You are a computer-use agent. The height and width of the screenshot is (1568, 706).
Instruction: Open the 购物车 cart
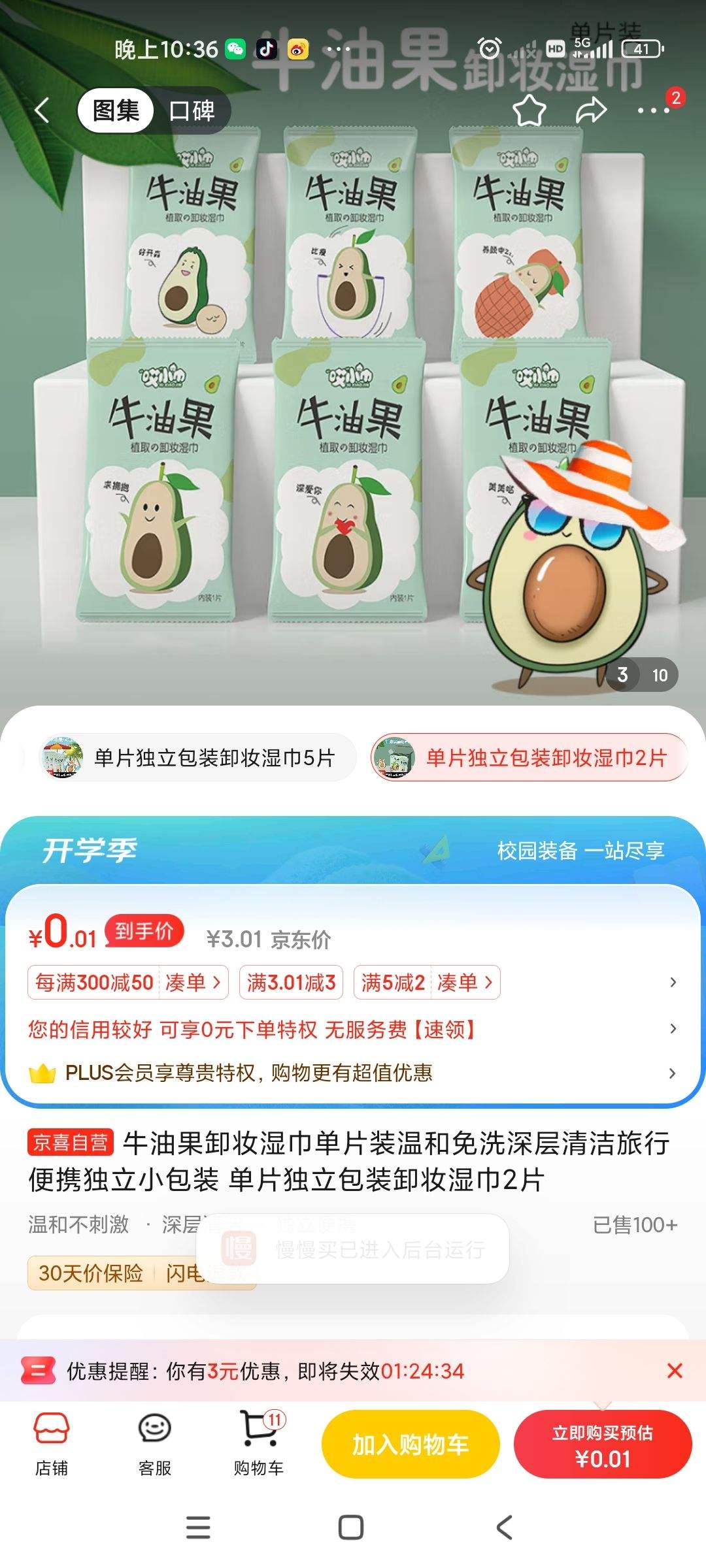[259, 1444]
